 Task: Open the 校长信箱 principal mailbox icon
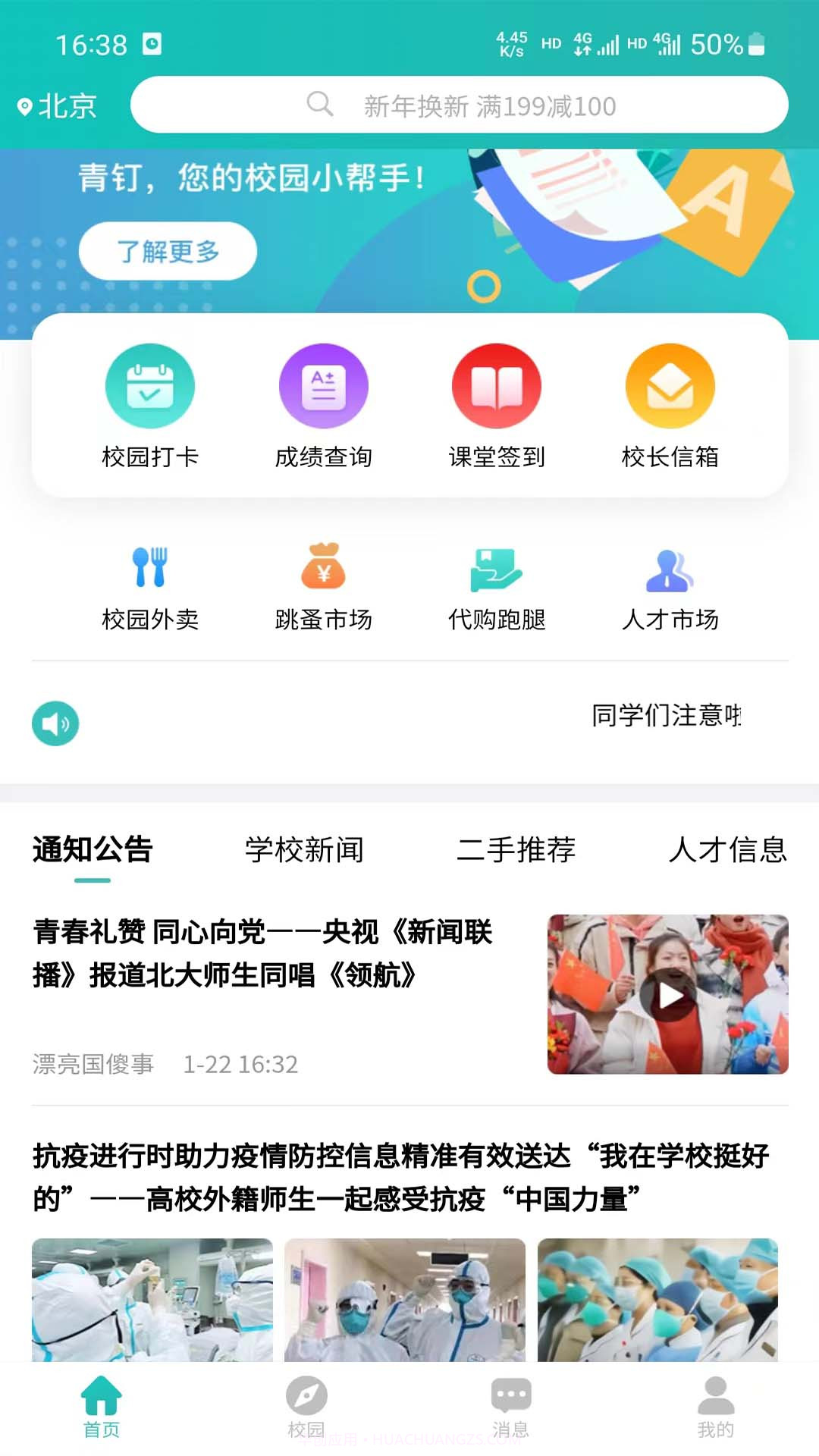click(x=669, y=386)
